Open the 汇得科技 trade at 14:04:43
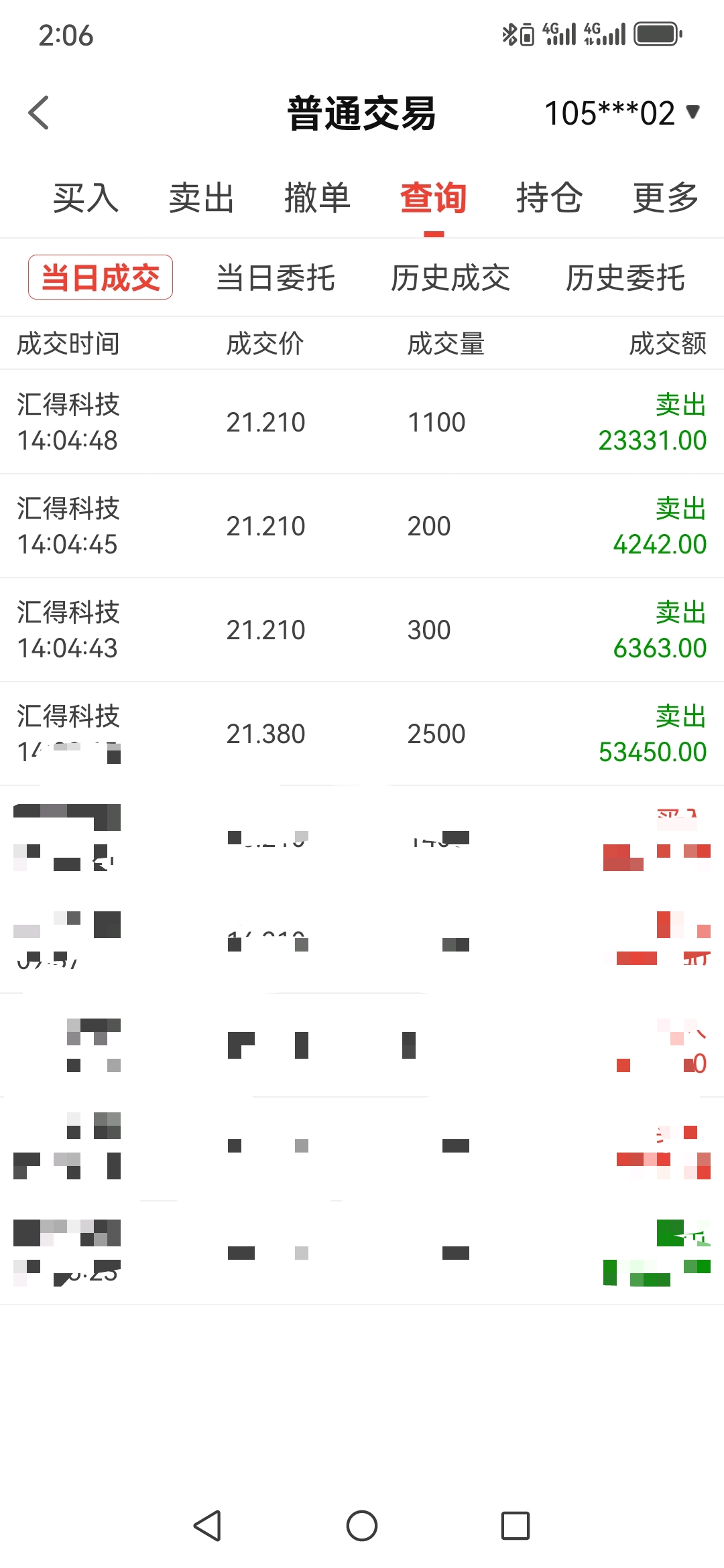Viewport: 724px width, 1568px height. 362,630
